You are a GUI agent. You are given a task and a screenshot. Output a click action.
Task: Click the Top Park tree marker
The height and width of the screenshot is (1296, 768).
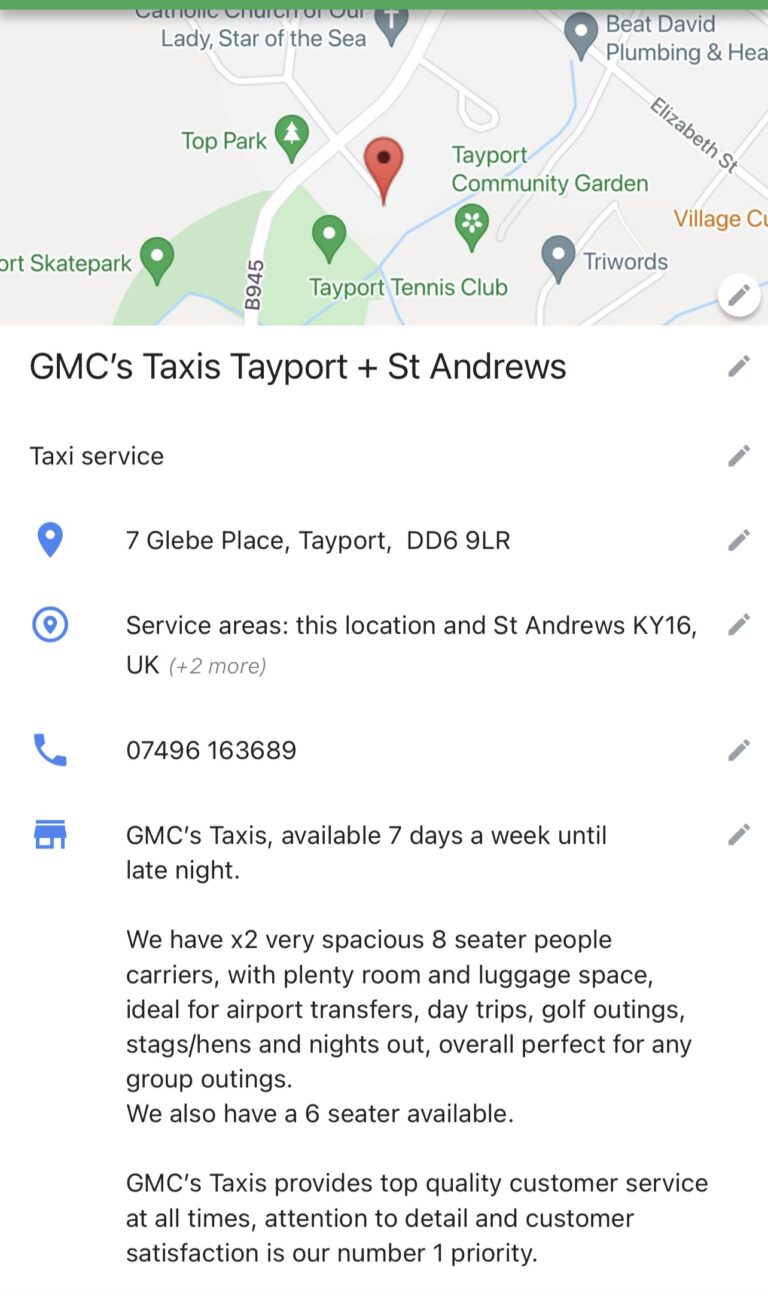point(291,133)
